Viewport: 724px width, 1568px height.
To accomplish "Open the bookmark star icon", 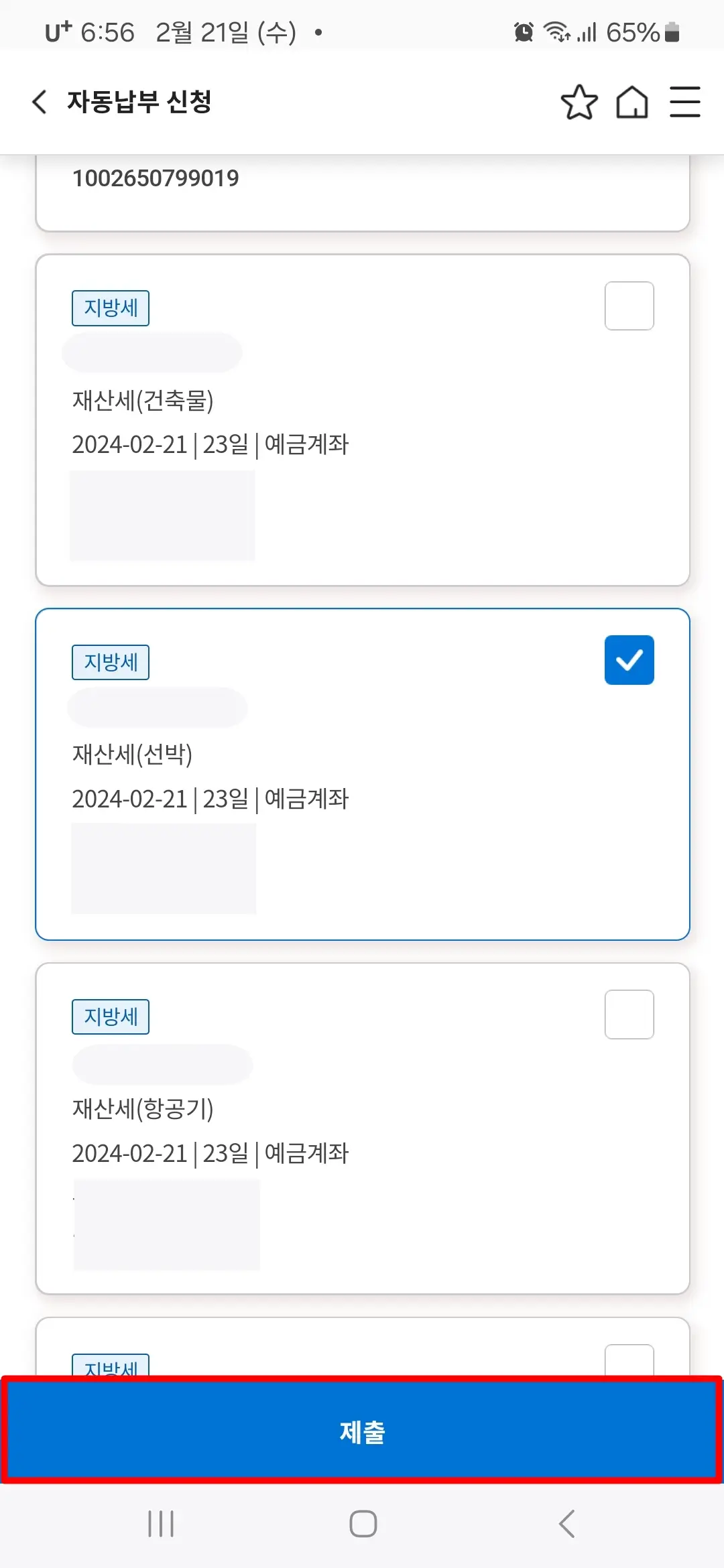I will pyautogui.click(x=579, y=103).
